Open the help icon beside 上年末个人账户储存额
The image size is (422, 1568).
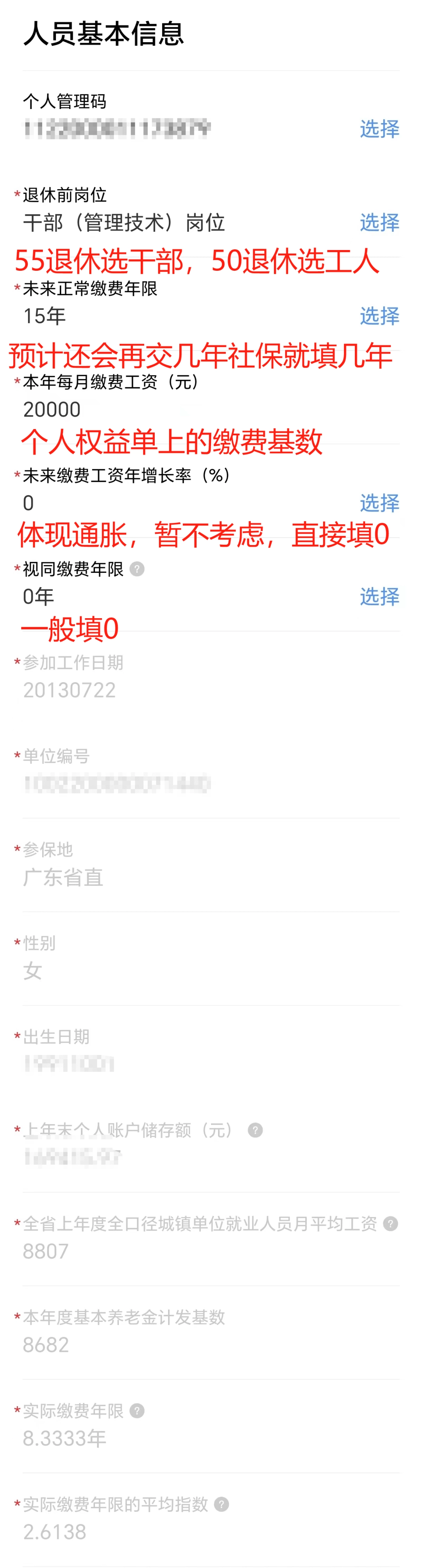point(255,1130)
